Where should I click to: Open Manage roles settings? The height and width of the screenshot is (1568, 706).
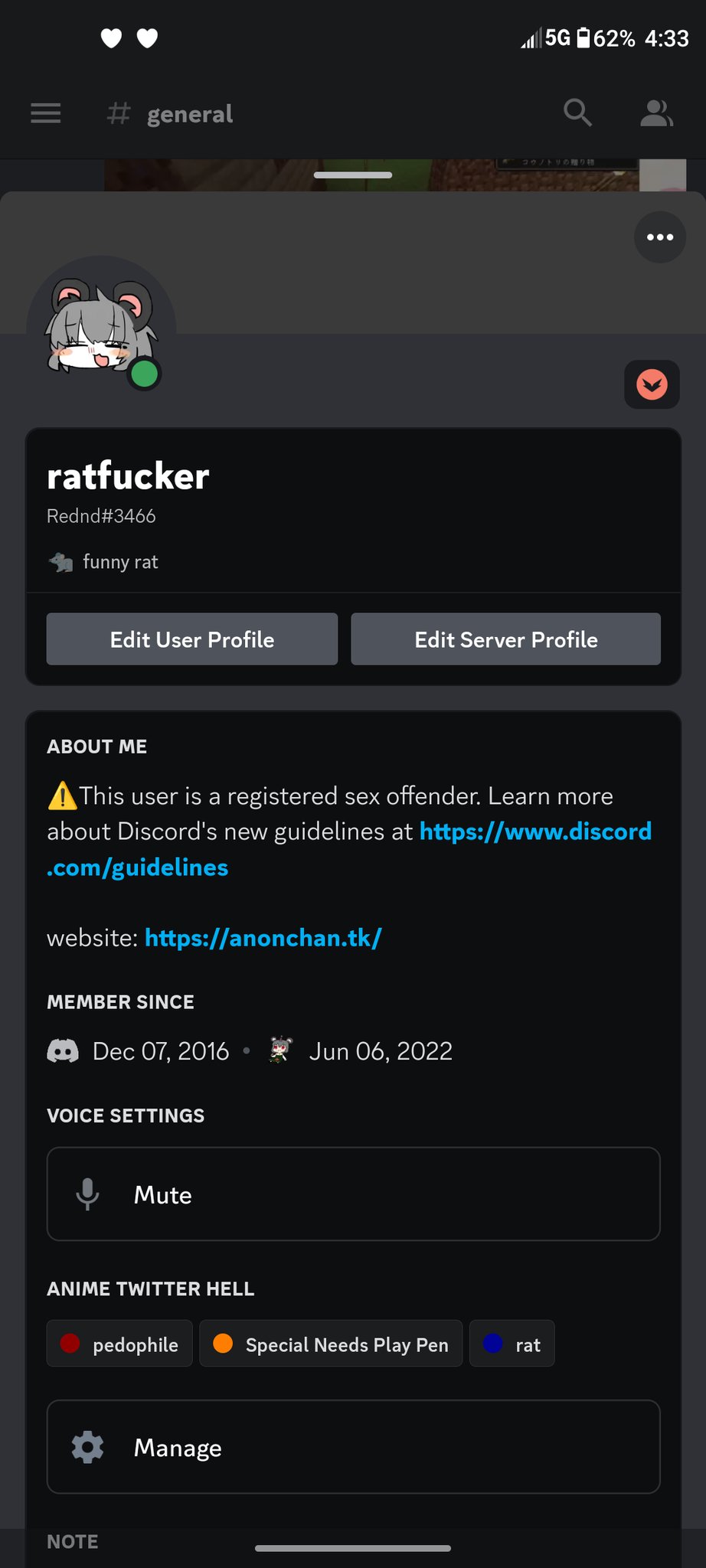(x=353, y=1447)
